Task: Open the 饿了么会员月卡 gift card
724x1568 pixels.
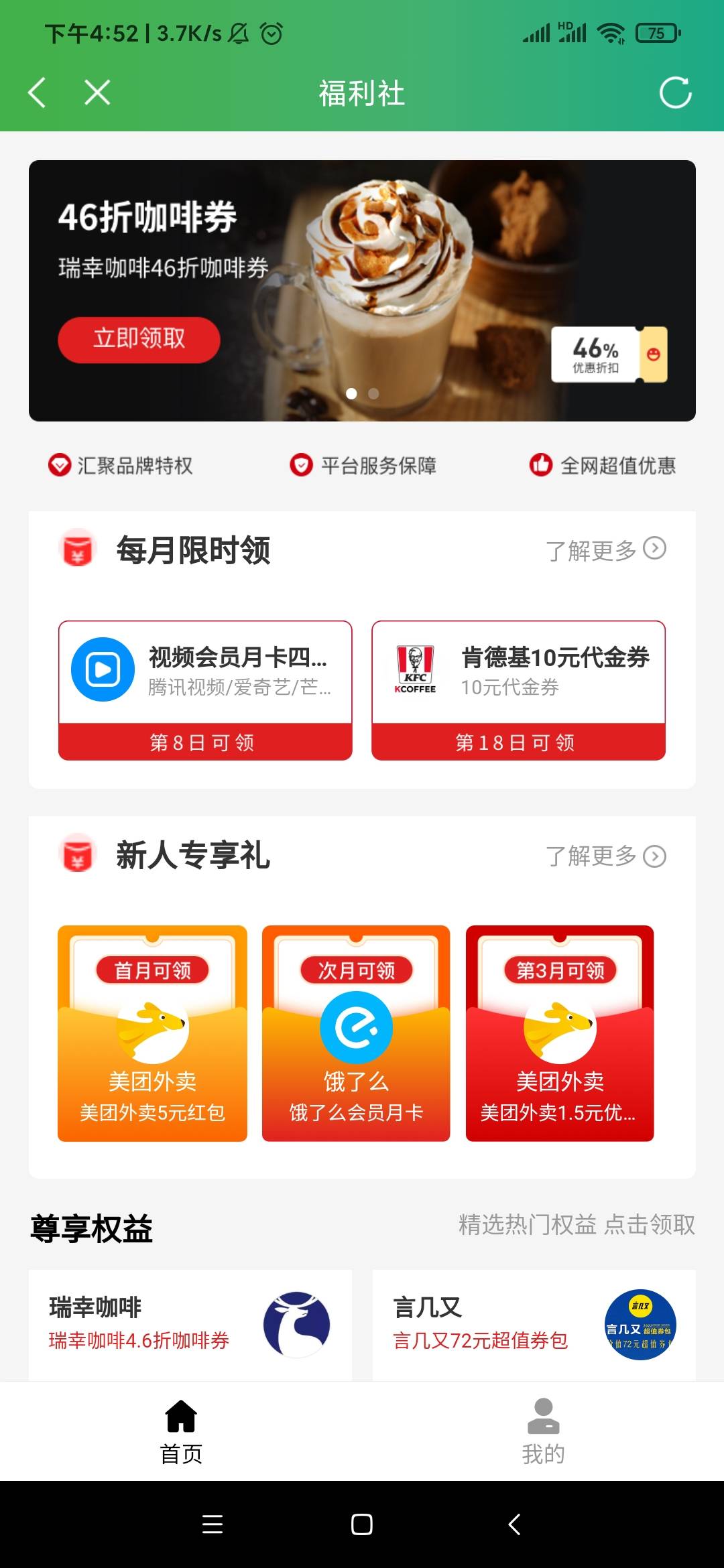Action: [x=356, y=1033]
